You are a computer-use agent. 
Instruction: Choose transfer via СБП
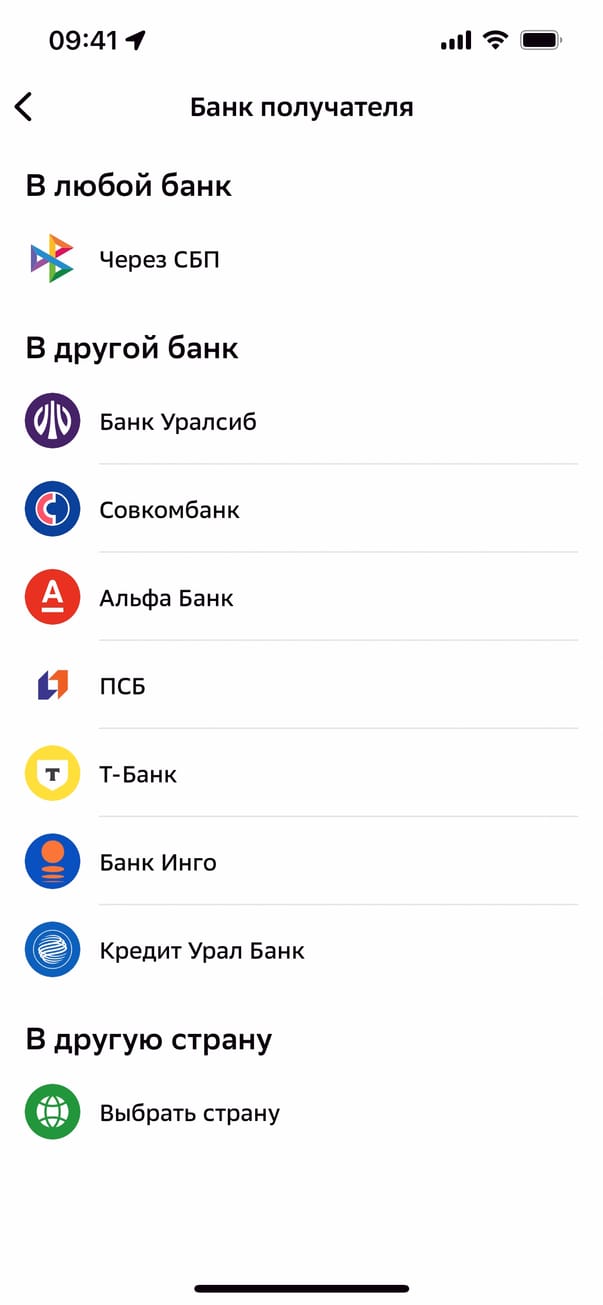158,260
